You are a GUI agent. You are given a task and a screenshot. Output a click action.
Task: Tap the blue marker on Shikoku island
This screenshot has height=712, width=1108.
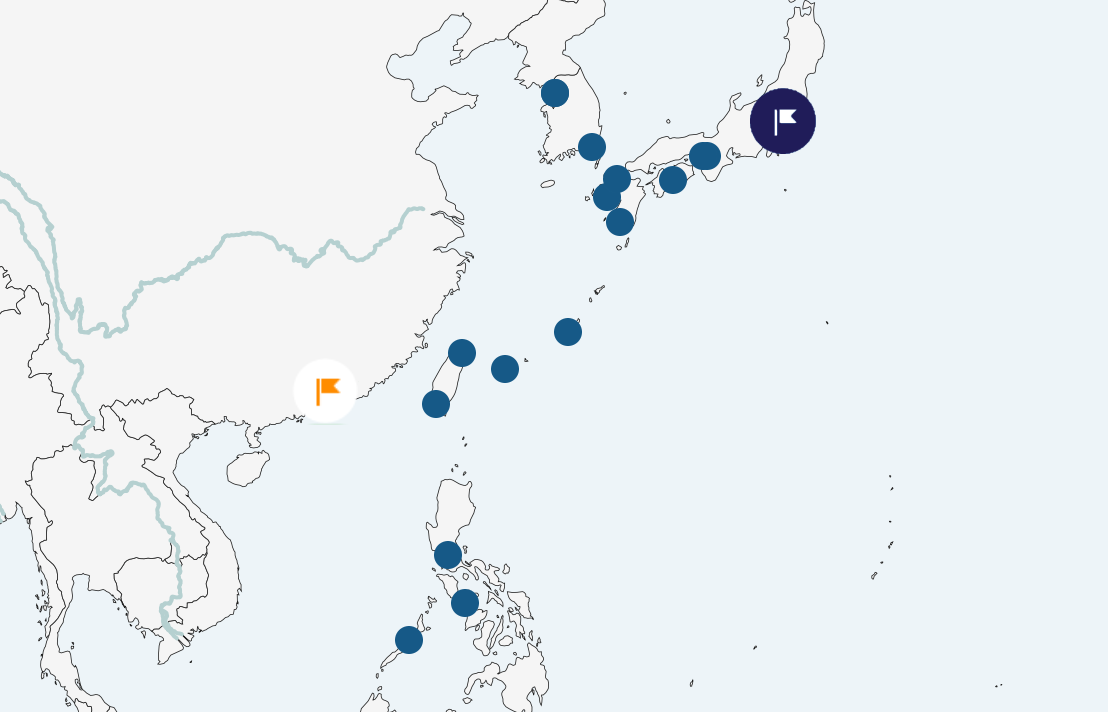point(673,180)
